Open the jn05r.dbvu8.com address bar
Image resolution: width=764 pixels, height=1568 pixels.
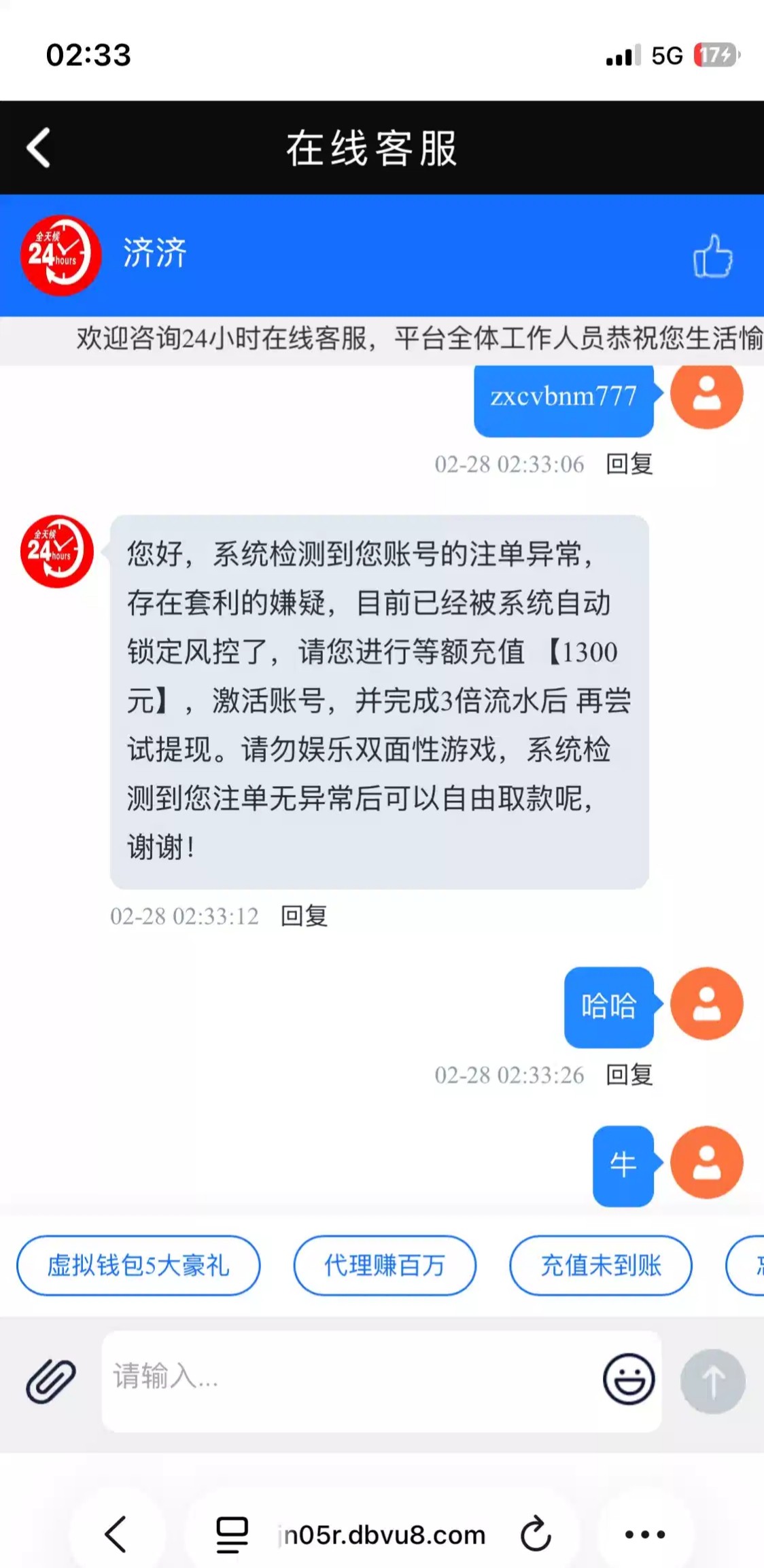click(384, 1535)
